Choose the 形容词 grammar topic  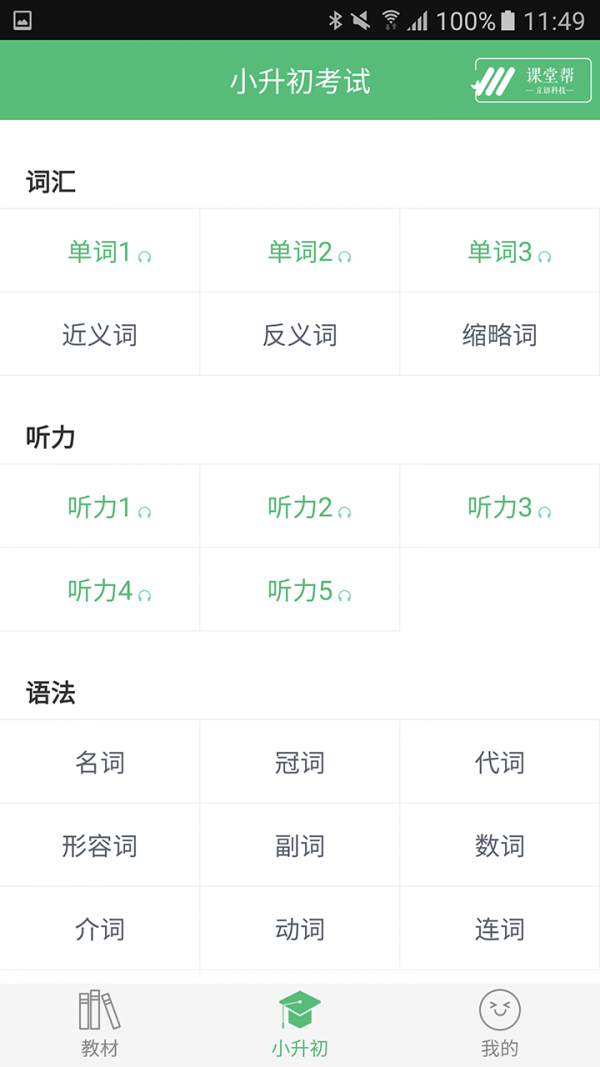click(x=100, y=846)
